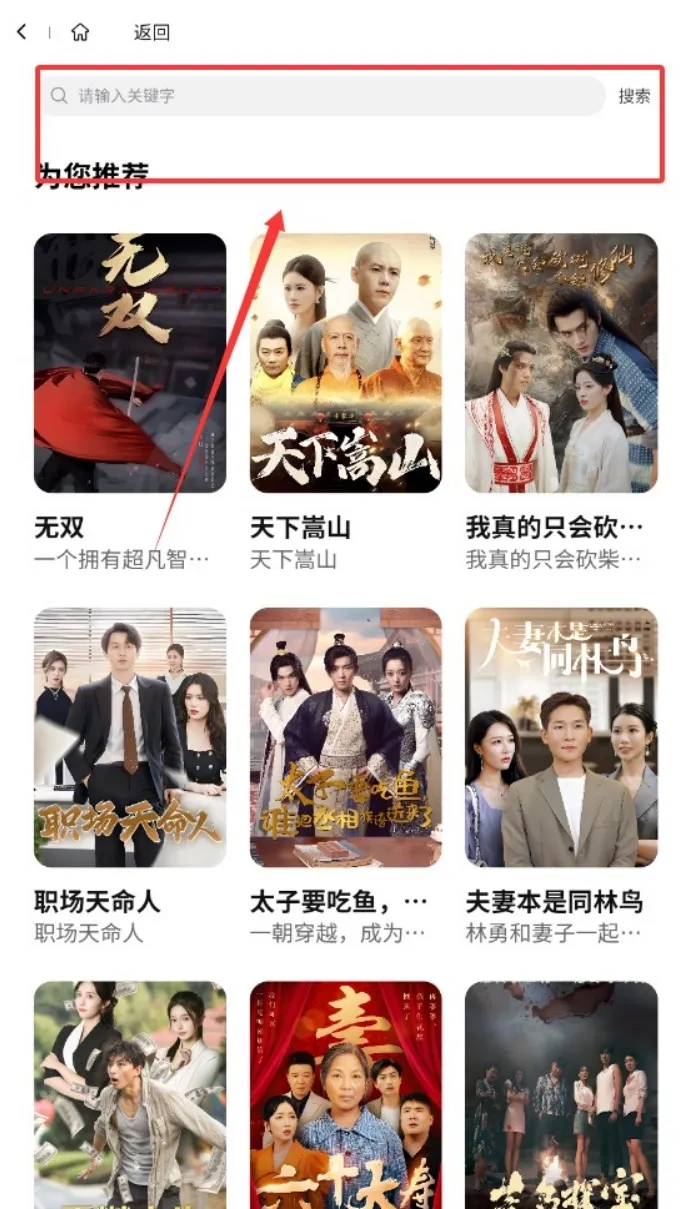Tap the back arrow at top

tap(22, 32)
